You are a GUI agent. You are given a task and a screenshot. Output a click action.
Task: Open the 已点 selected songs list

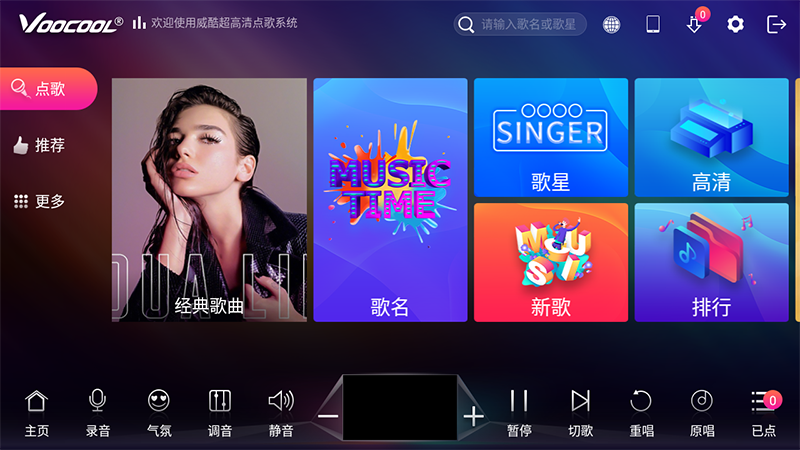(764, 411)
